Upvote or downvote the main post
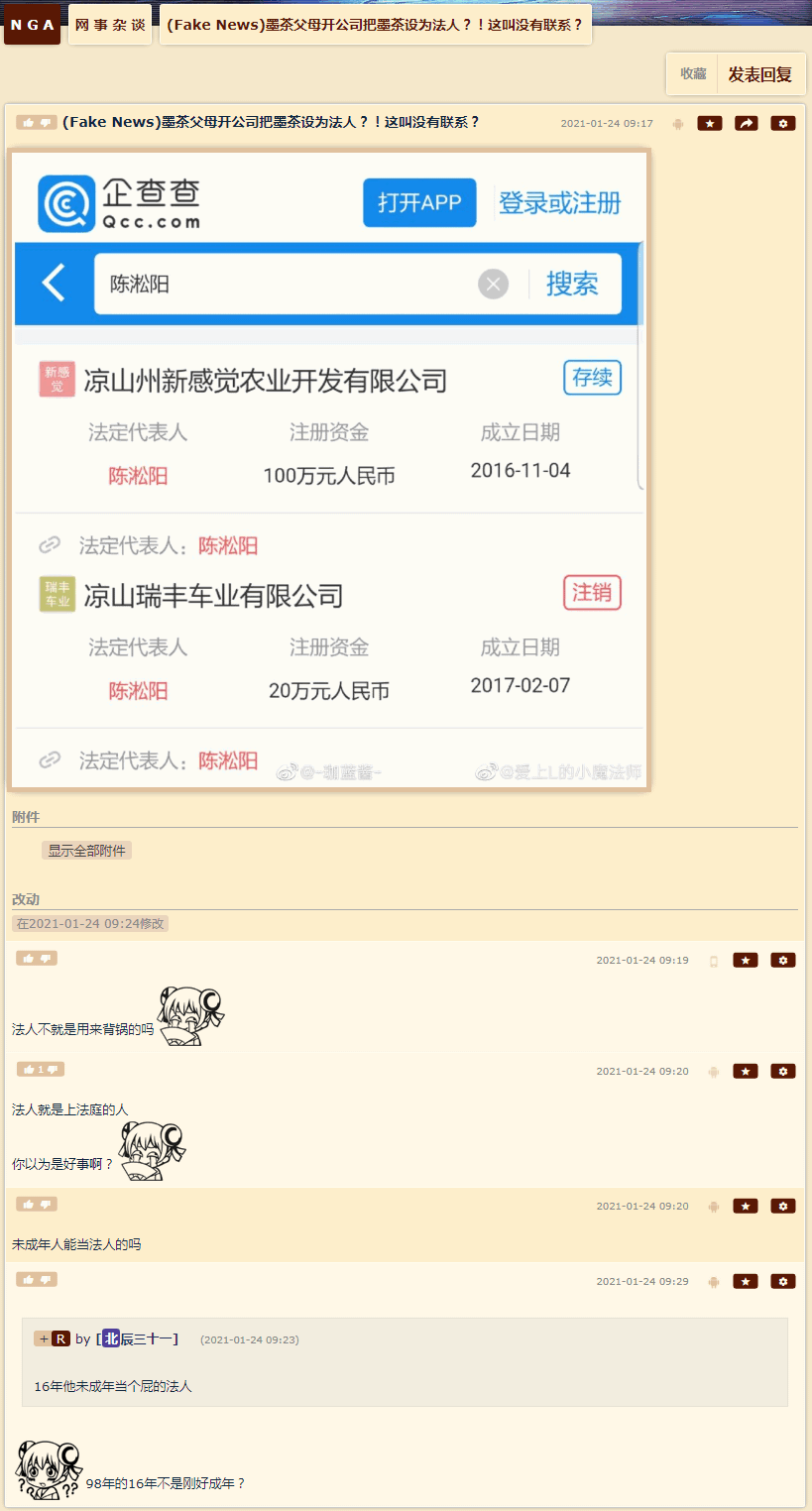812x1511 pixels. [36, 122]
